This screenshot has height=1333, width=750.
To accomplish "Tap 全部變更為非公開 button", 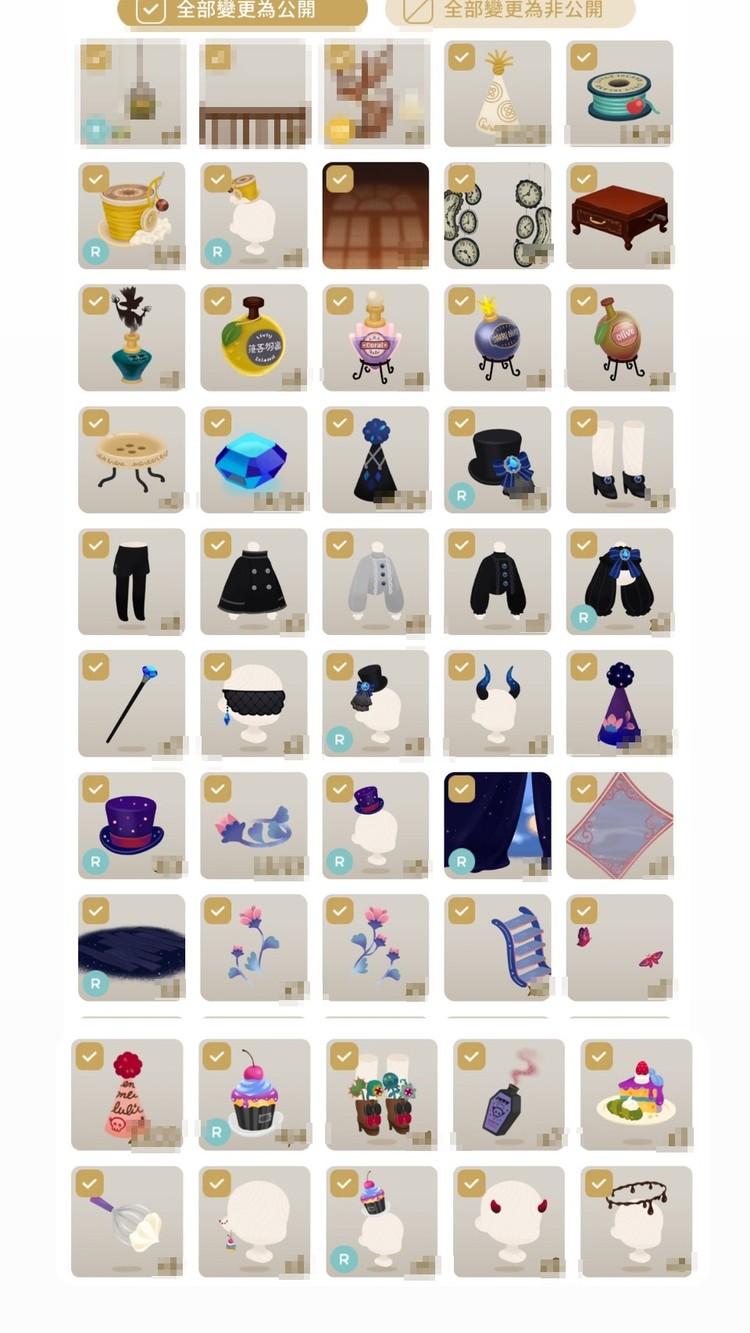I will [510, 10].
